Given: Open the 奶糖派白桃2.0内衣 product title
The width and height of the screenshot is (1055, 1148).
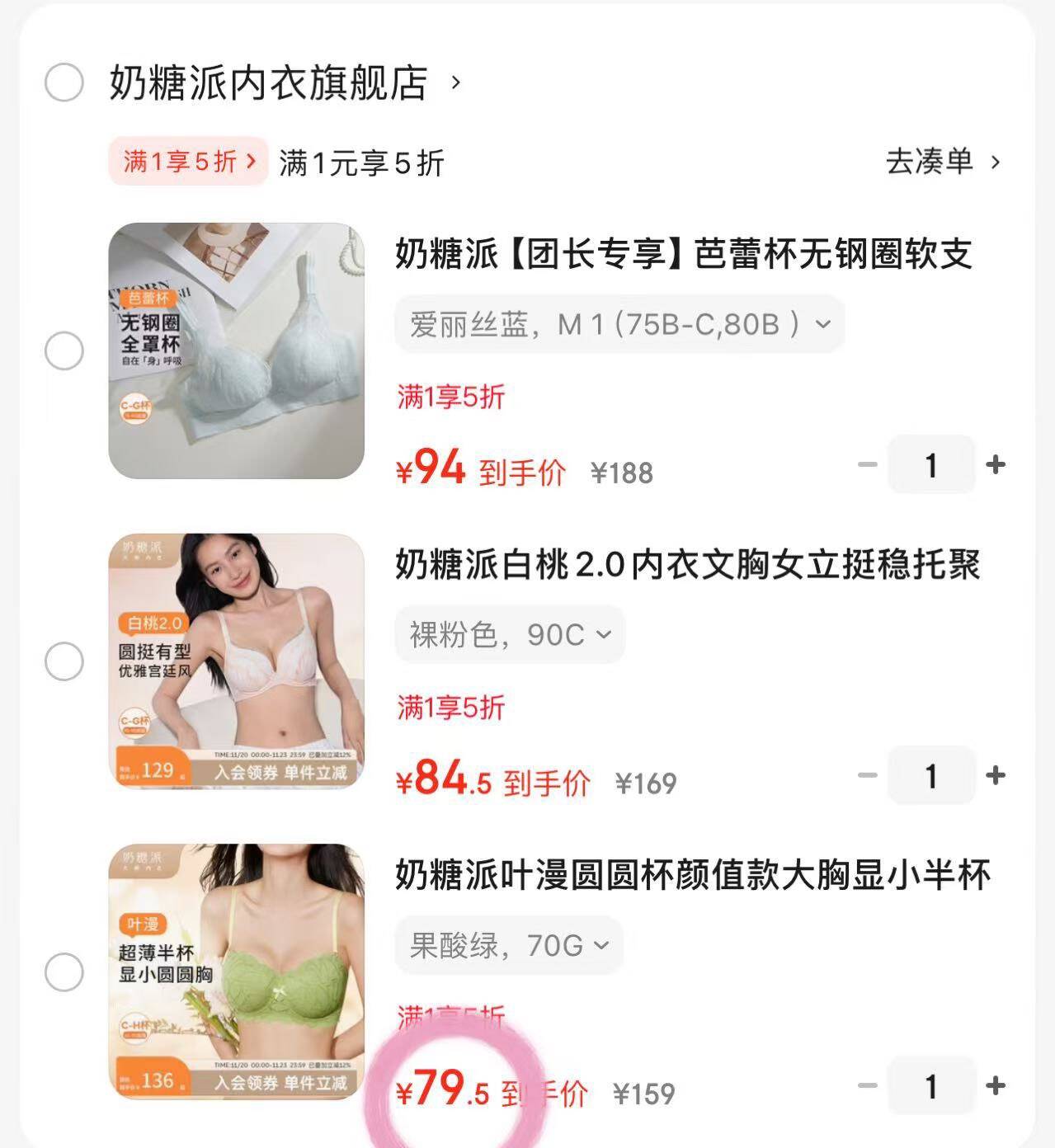Looking at the screenshot, I should 687,565.
